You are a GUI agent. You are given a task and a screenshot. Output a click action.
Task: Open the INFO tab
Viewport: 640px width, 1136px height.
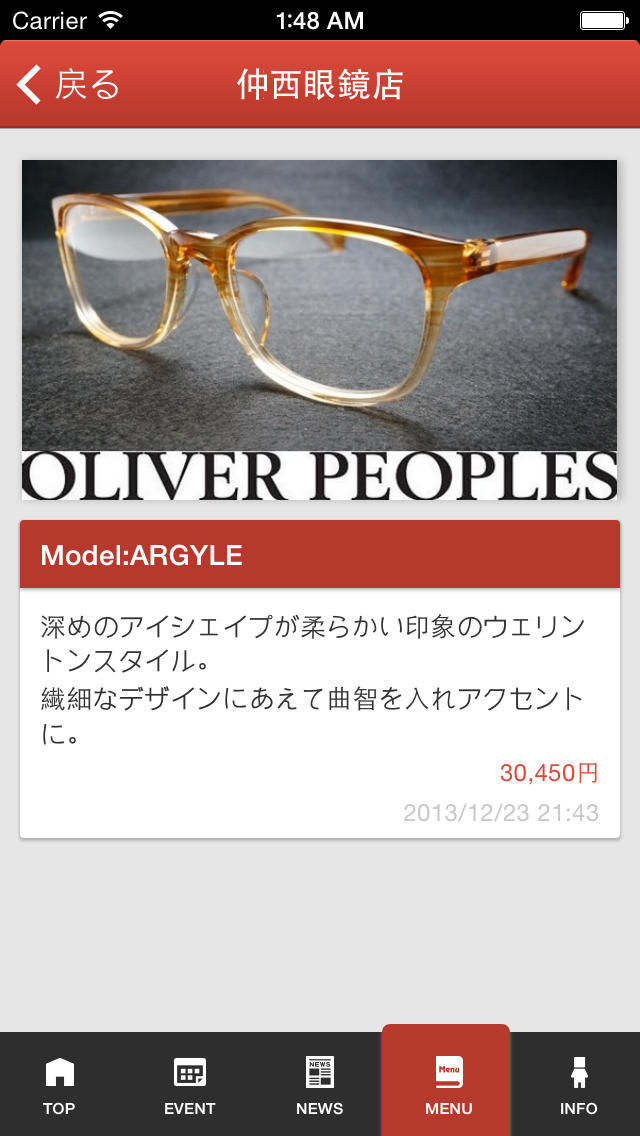point(578,1085)
